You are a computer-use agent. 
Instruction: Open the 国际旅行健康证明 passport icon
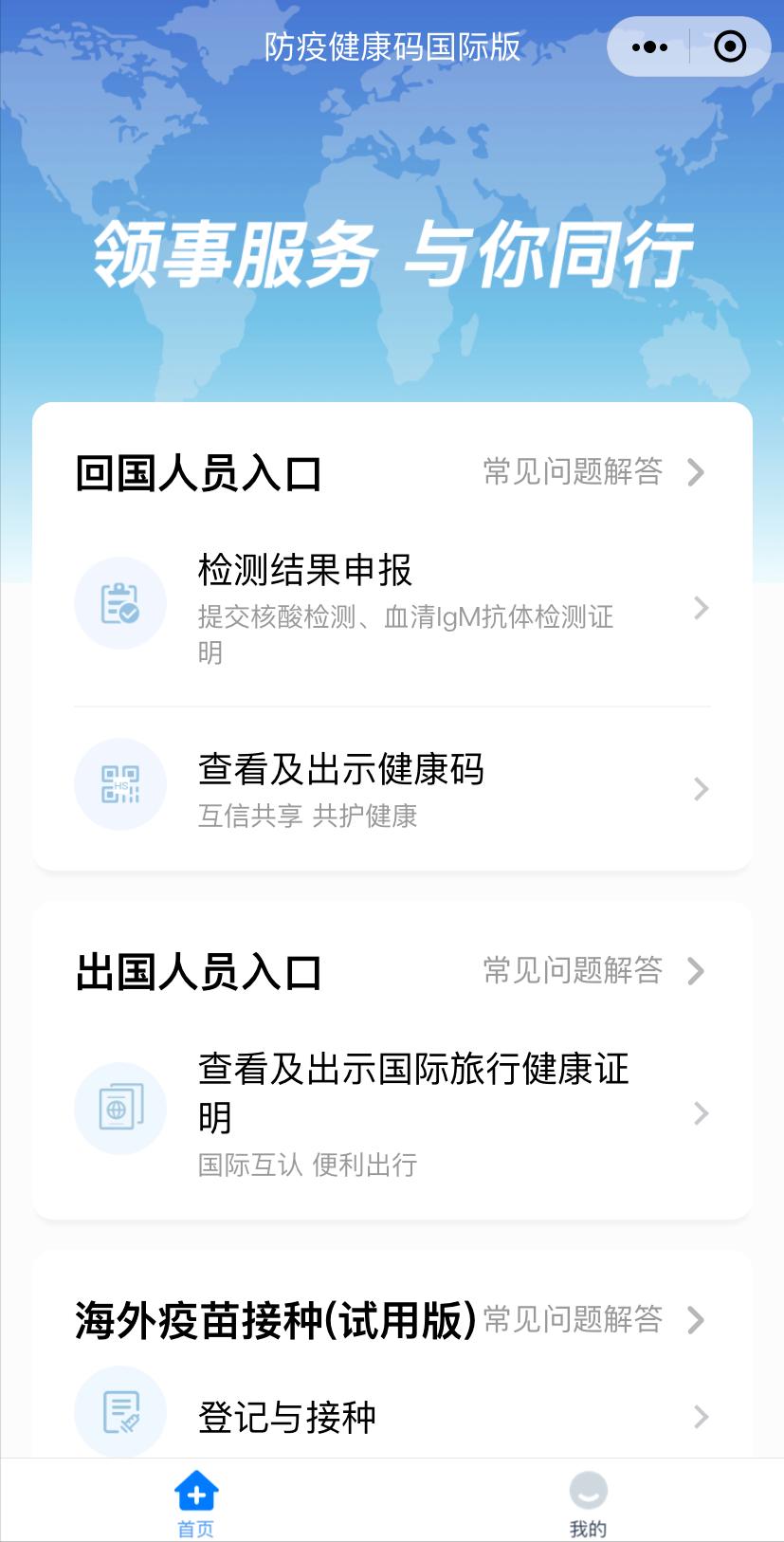[119, 1108]
